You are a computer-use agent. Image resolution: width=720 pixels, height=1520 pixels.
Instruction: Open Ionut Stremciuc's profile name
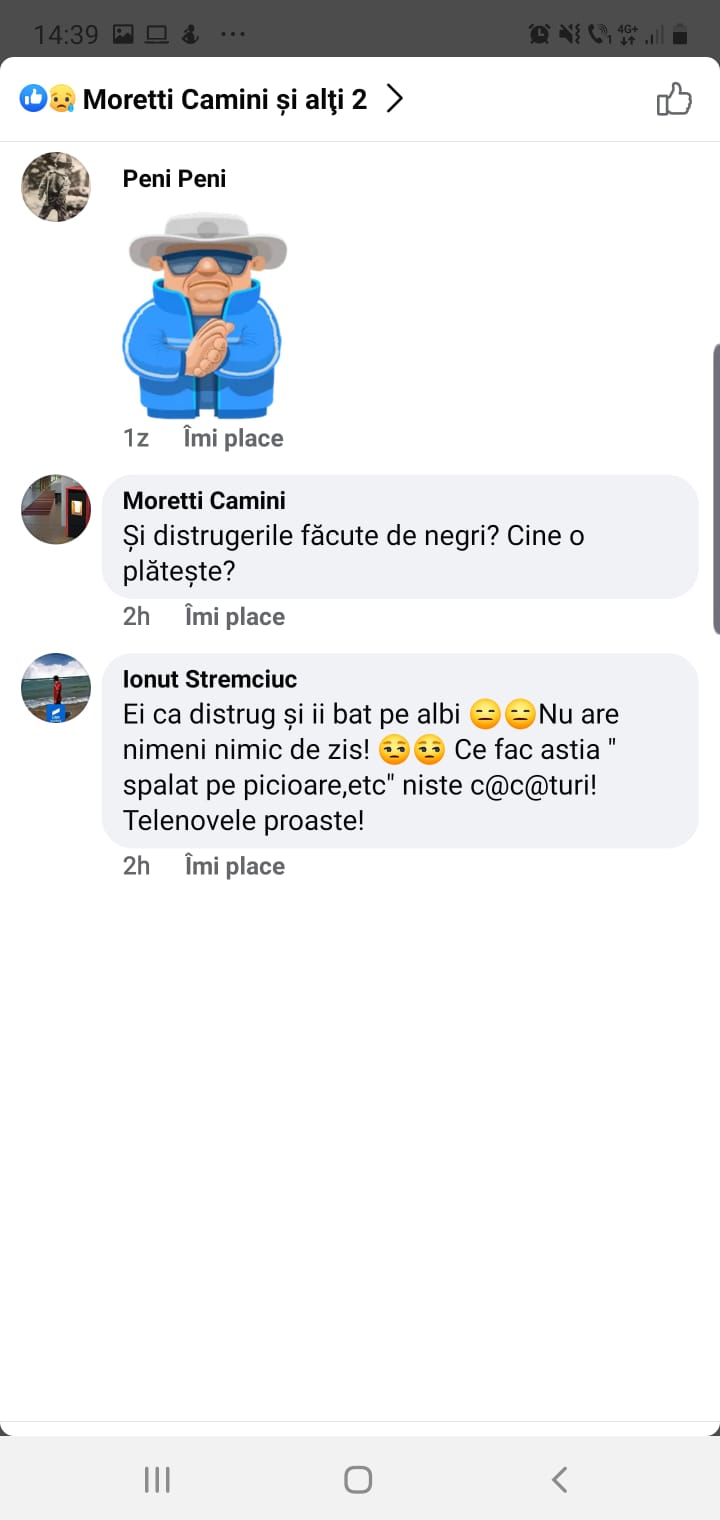click(x=210, y=679)
